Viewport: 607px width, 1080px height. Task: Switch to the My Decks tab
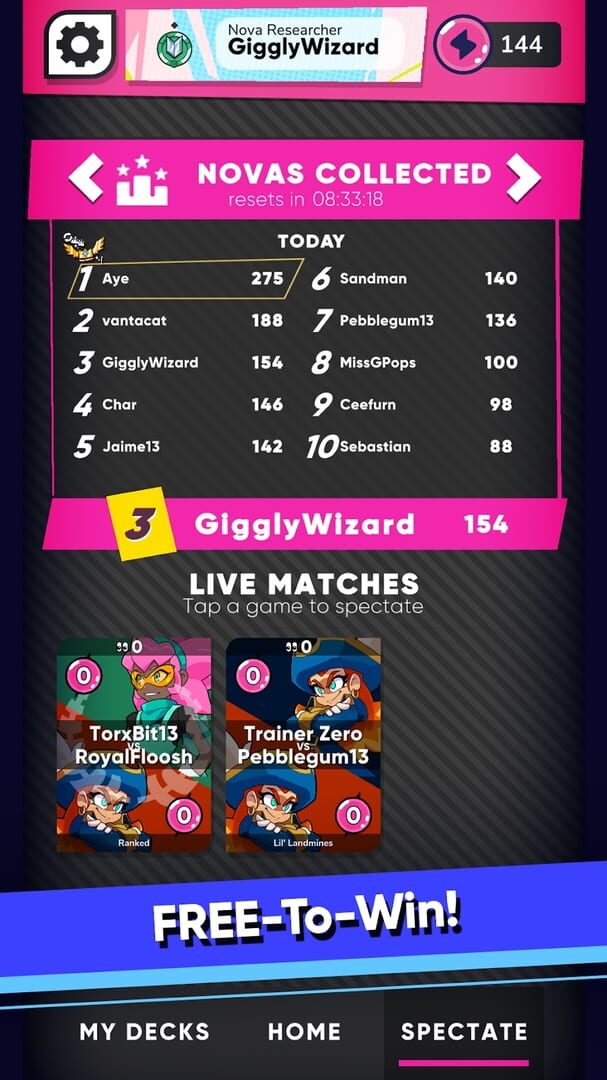click(144, 1031)
